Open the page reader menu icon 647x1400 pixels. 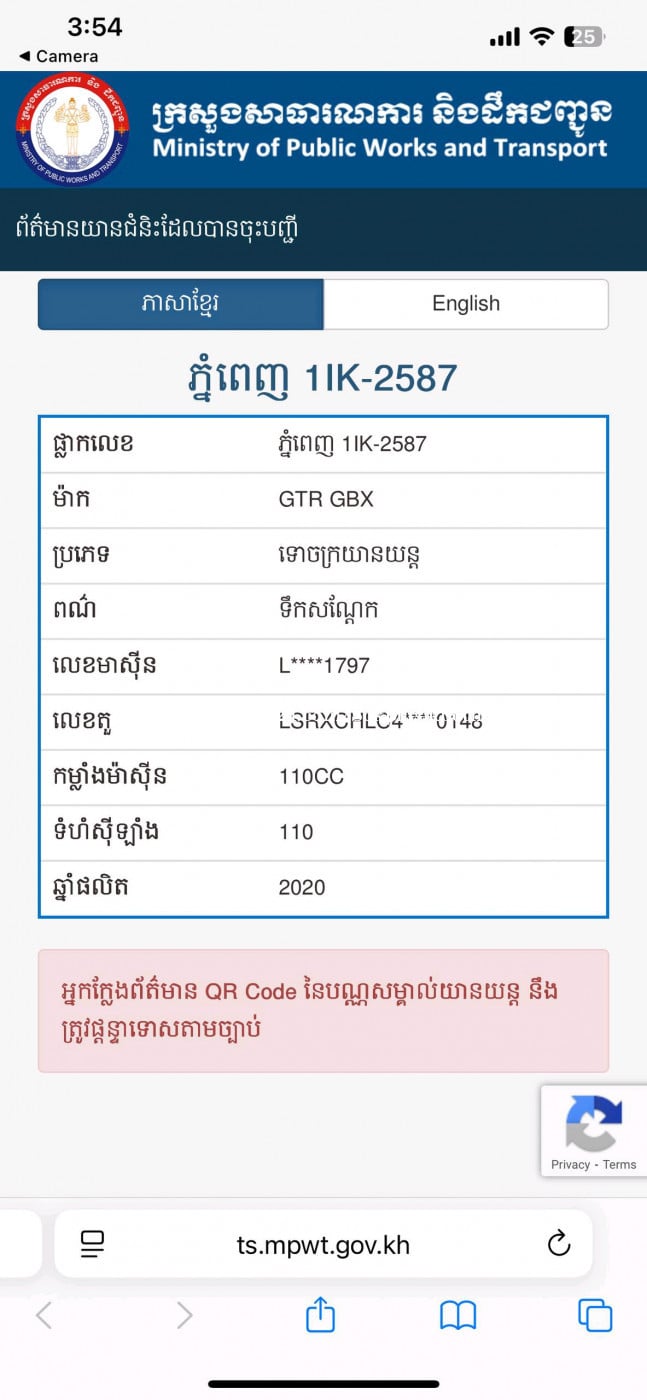pos(93,1244)
